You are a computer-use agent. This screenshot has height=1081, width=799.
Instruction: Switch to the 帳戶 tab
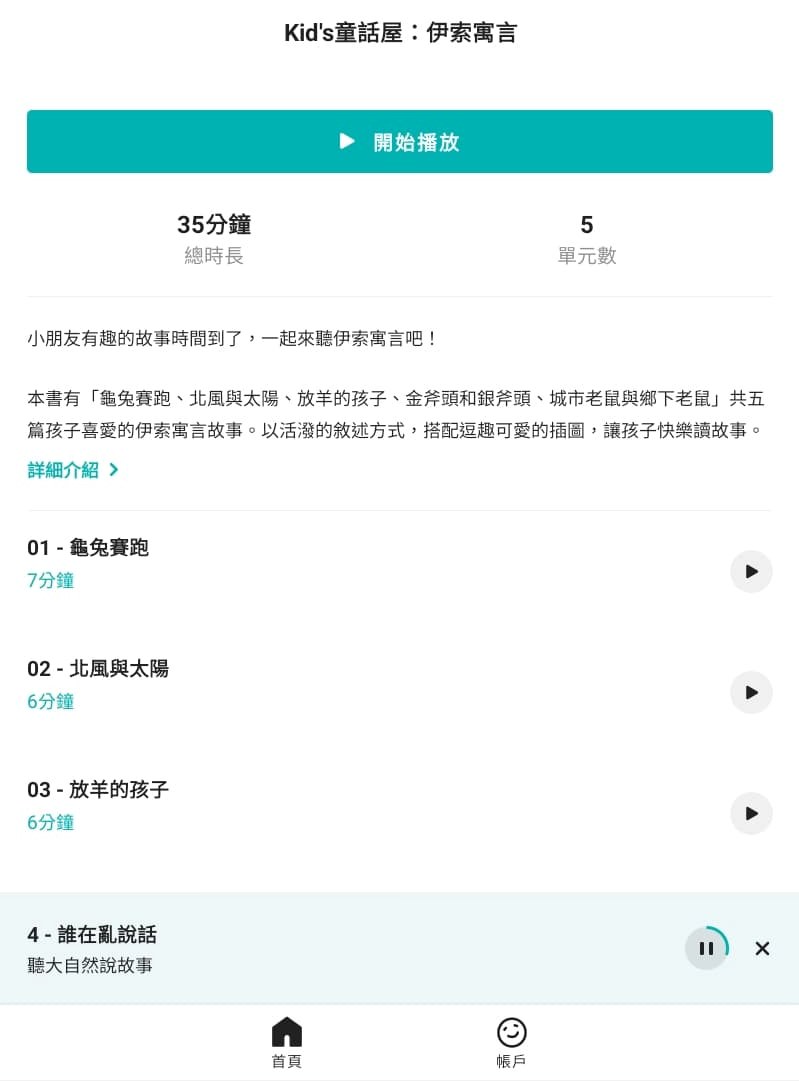[511, 1040]
